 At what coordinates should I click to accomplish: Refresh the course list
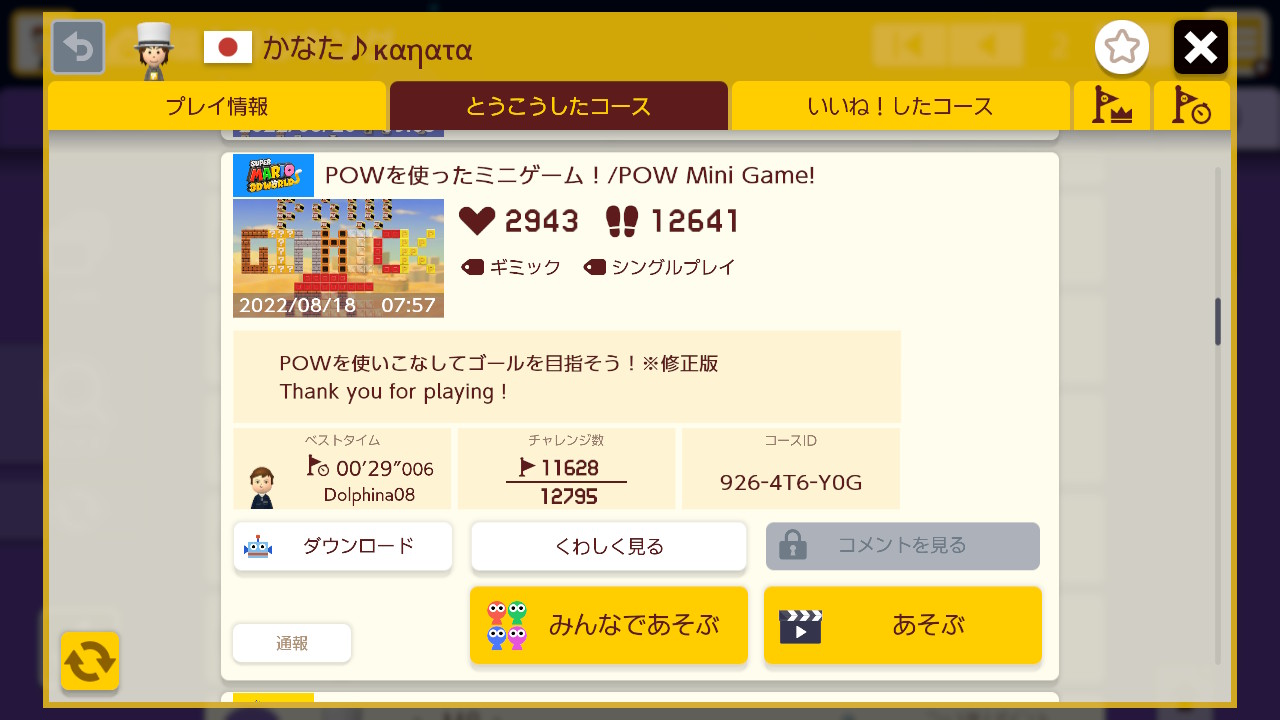pos(90,661)
